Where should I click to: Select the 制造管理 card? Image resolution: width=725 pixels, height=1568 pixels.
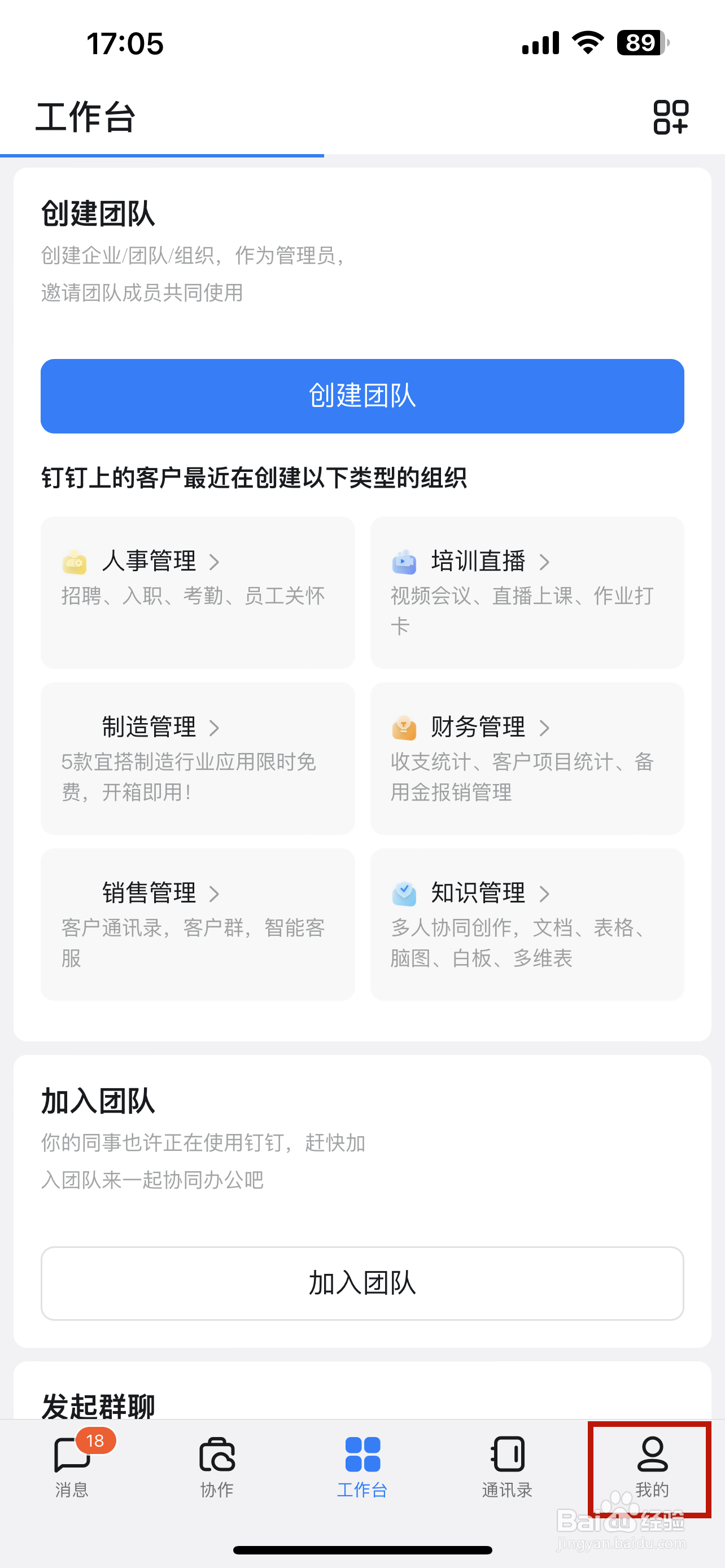(x=198, y=759)
